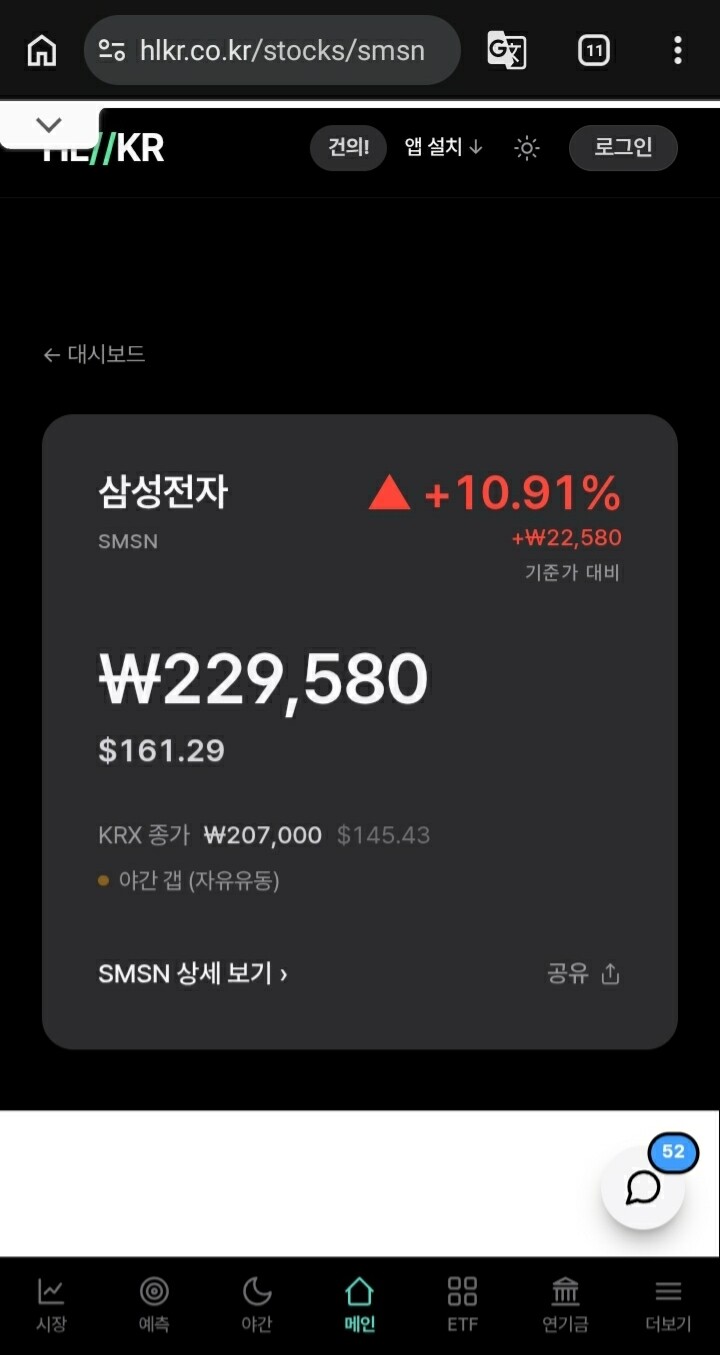Open the browser overflow menu
The image size is (720, 1355).
(x=678, y=50)
